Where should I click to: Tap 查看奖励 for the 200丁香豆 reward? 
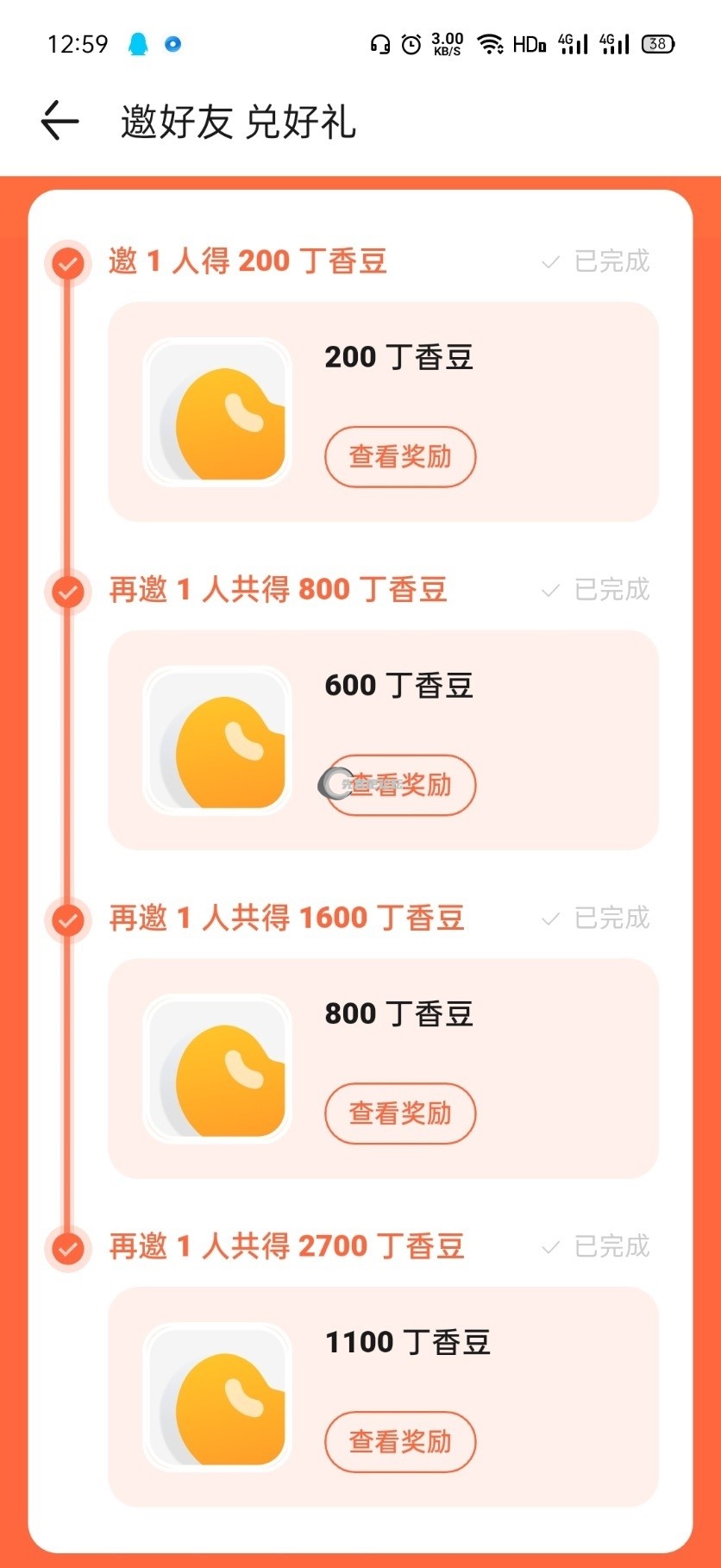399,457
